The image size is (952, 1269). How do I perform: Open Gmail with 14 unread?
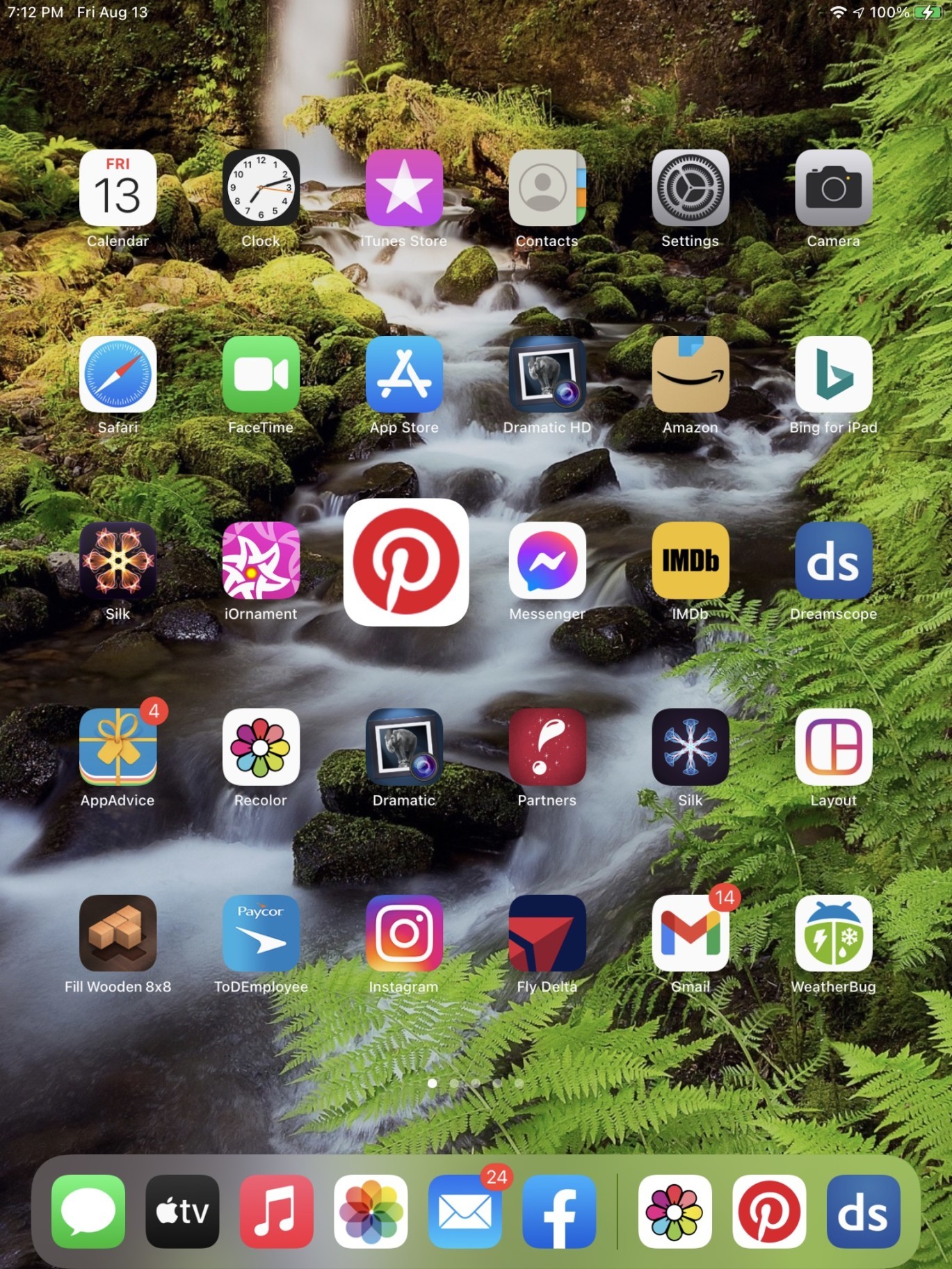(690, 933)
